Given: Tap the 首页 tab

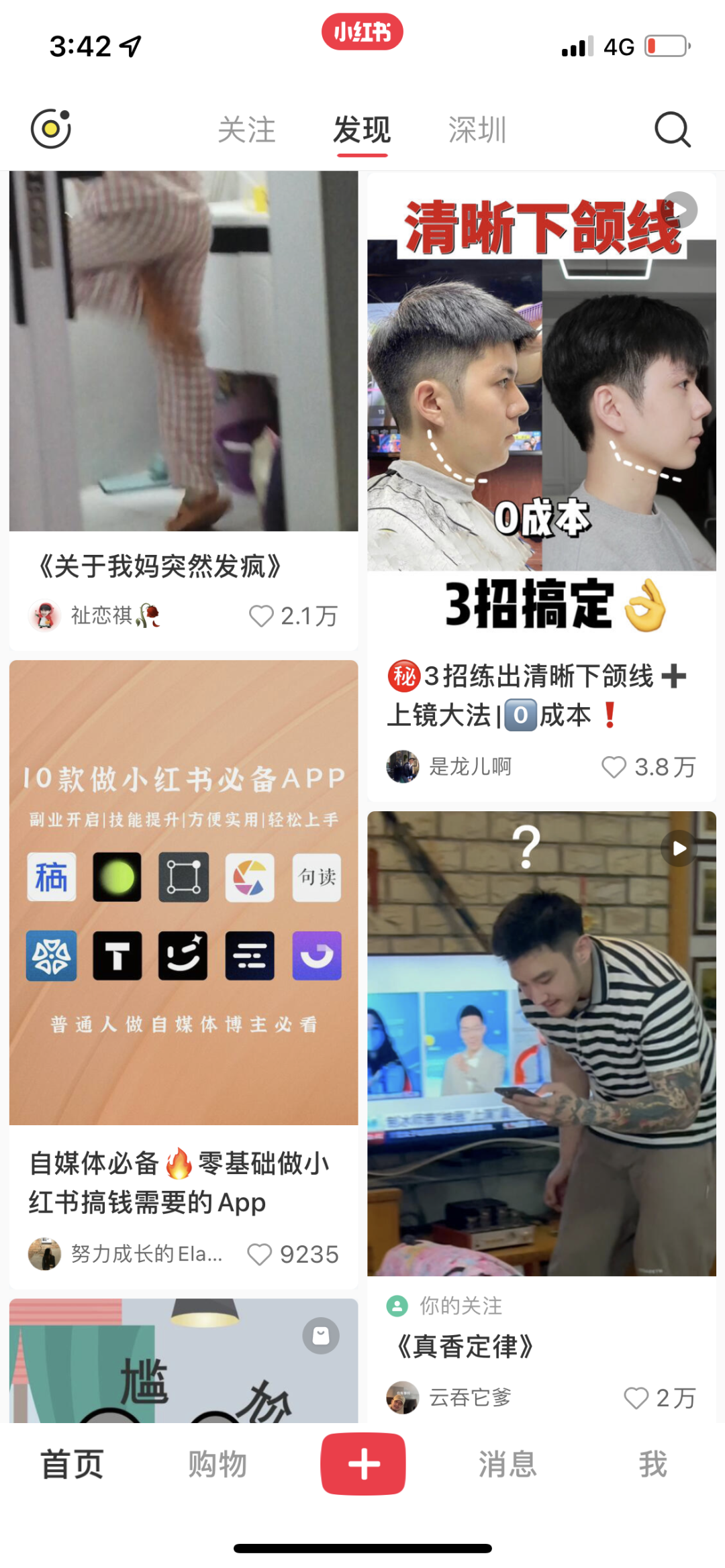Looking at the screenshot, I should coord(72,1464).
